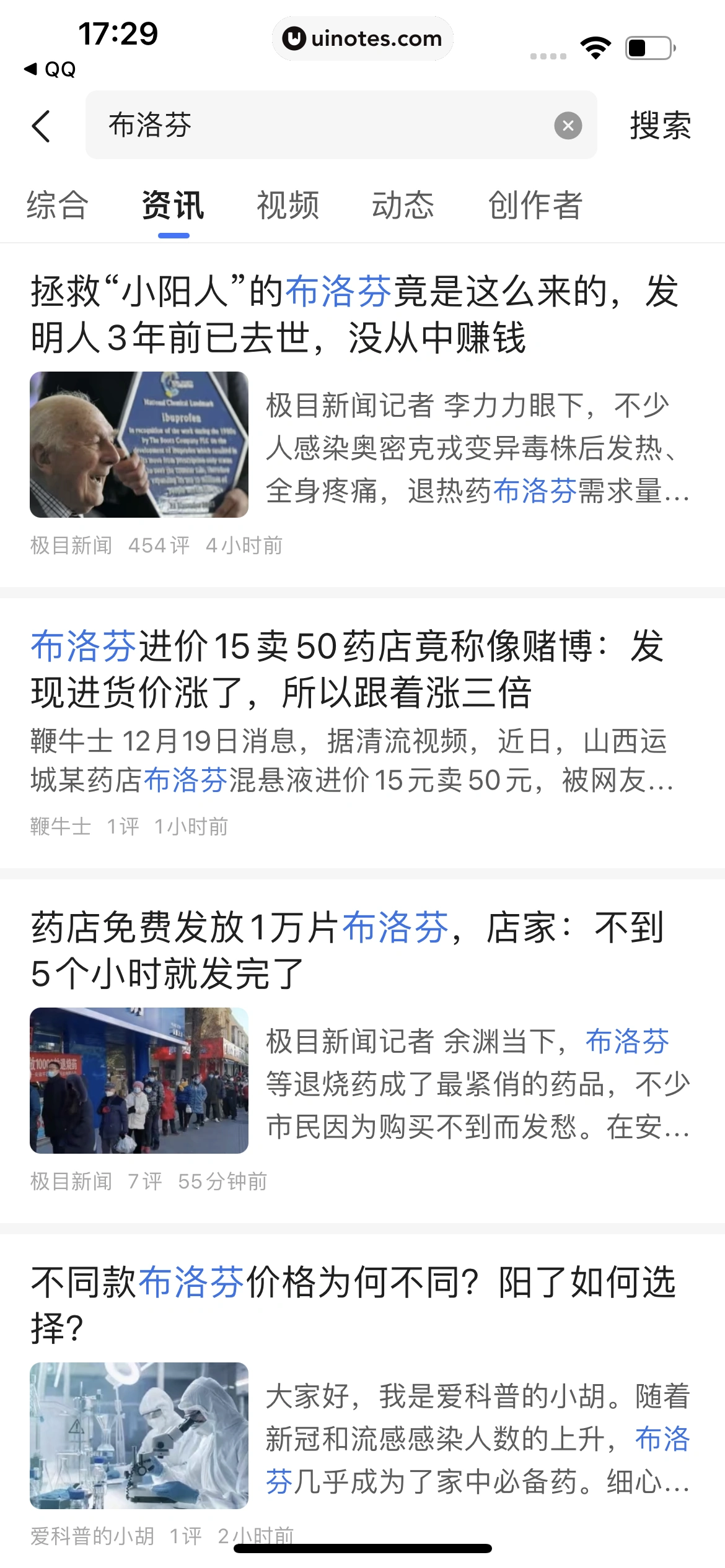Tap the signal dots in status bar
Screen dimensions: 725x1568
click(x=548, y=54)
